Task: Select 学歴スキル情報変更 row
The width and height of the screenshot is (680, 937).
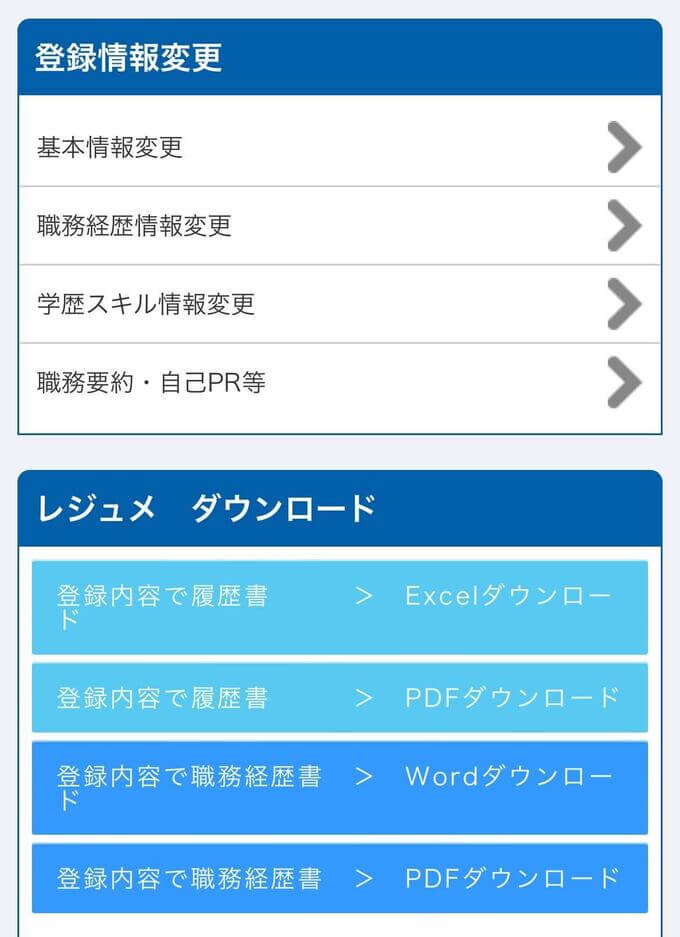Action: click(339, 304)
